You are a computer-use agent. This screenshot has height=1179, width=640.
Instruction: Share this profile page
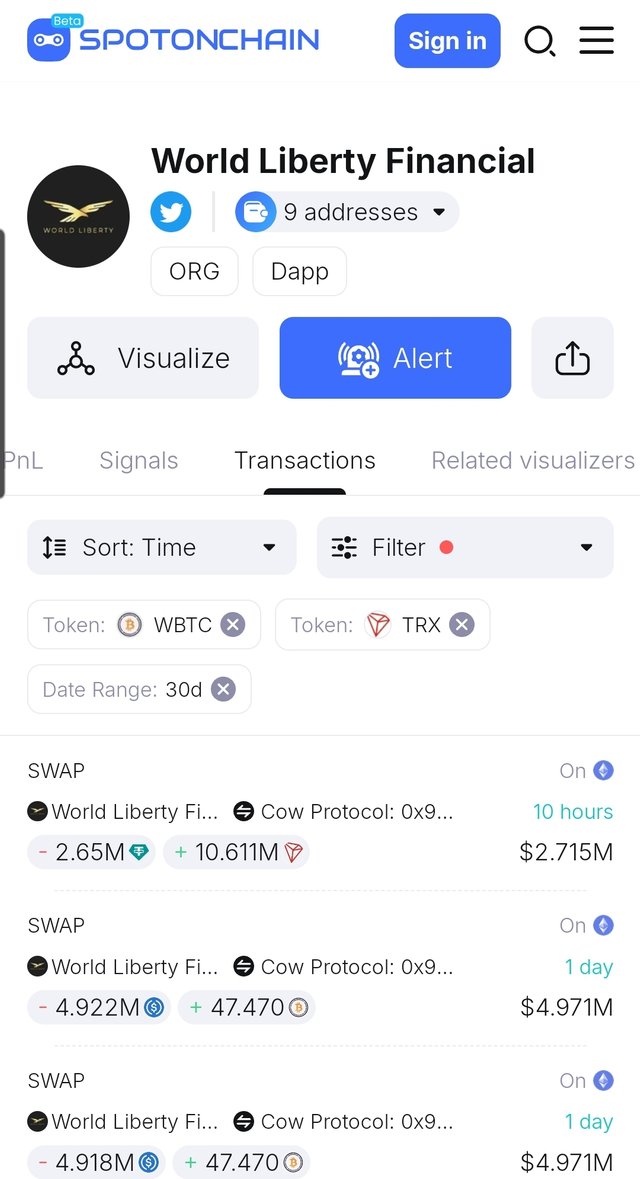pyautogui.click(x=572, y=358)
